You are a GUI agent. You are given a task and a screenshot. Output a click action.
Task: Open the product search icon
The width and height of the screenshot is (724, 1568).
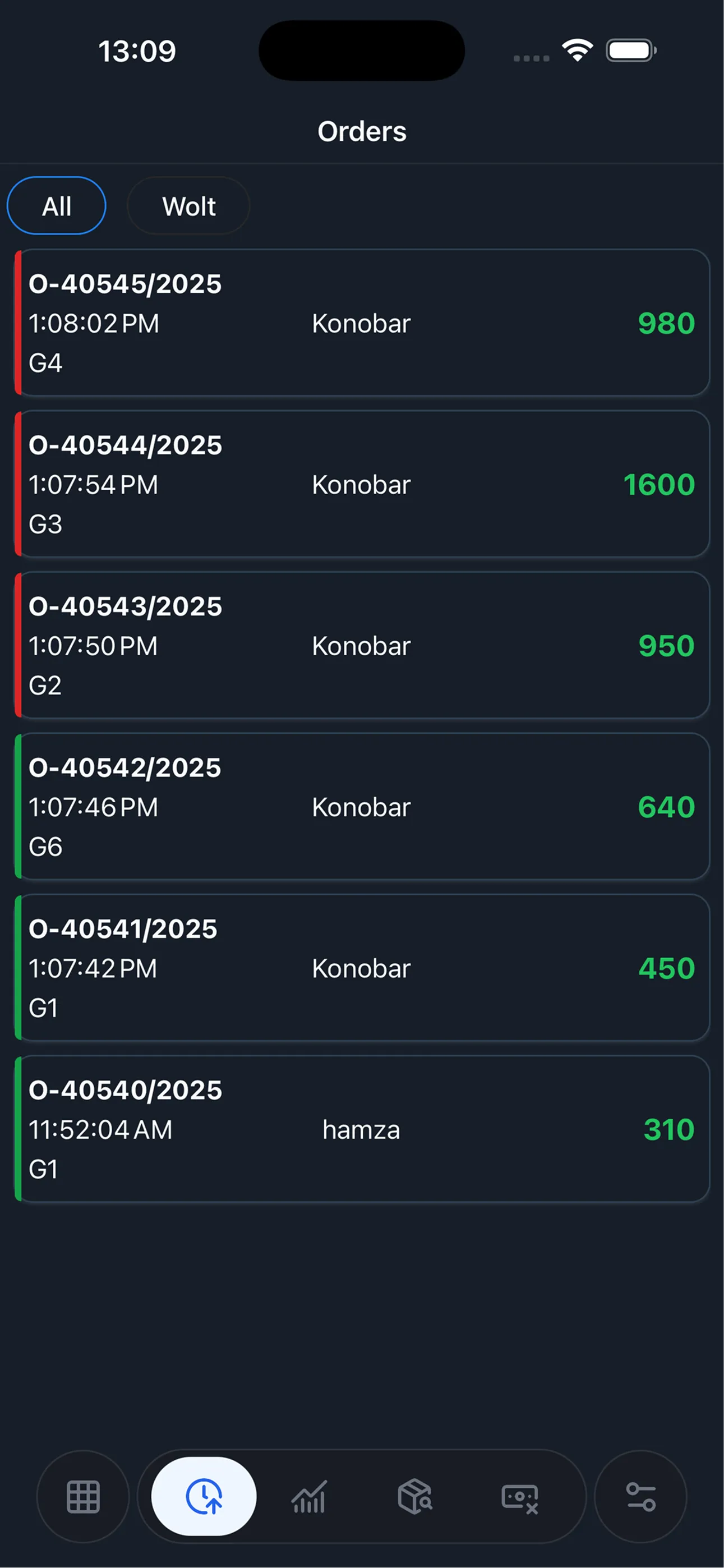click(x=414, y=1497)
